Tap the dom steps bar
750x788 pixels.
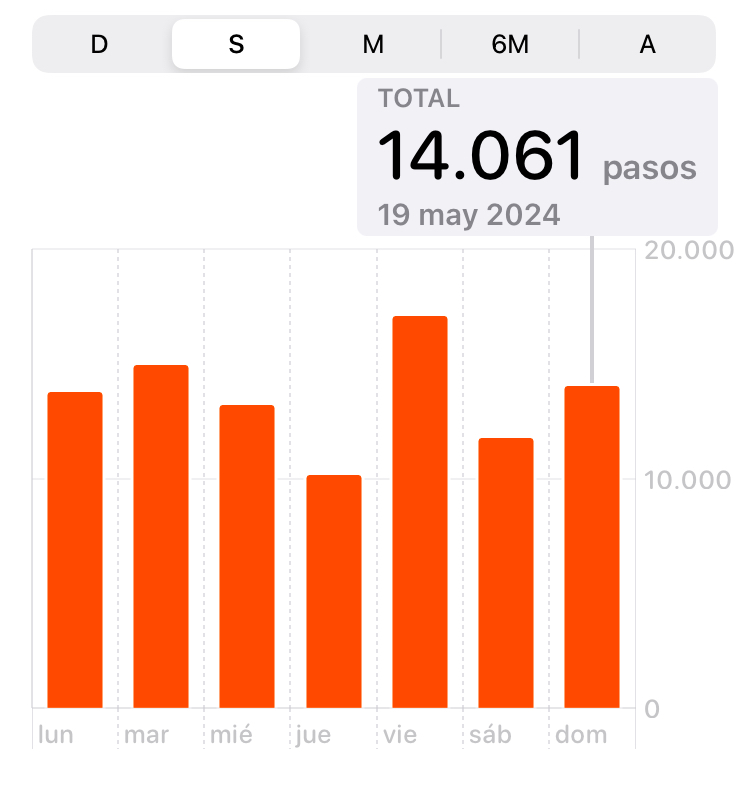click(592, 547)
